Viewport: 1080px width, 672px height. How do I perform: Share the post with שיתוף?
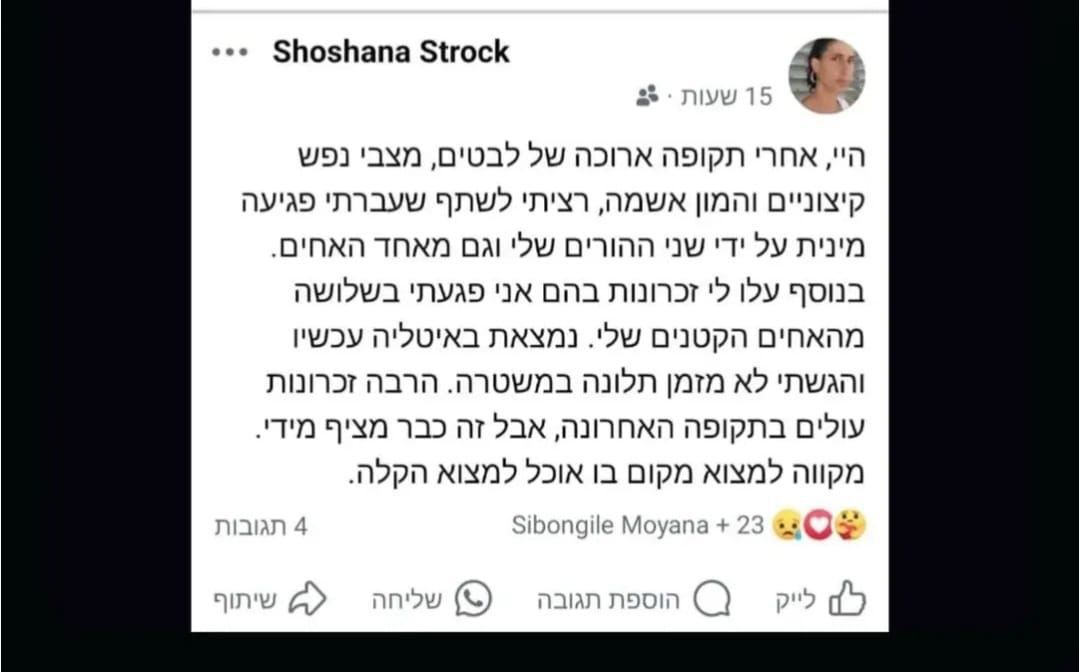point(270,600)
